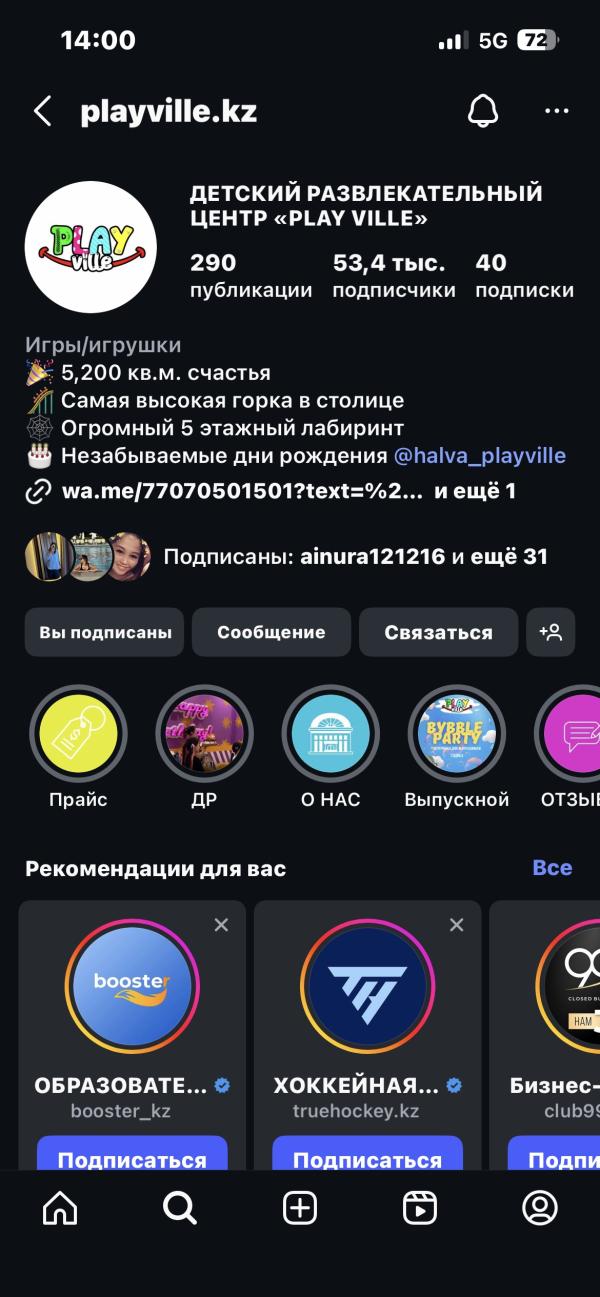Screen dimensions: 600x1297
Task: Dismiss the booster_kz recommendation card
Action: pos(222,925)
